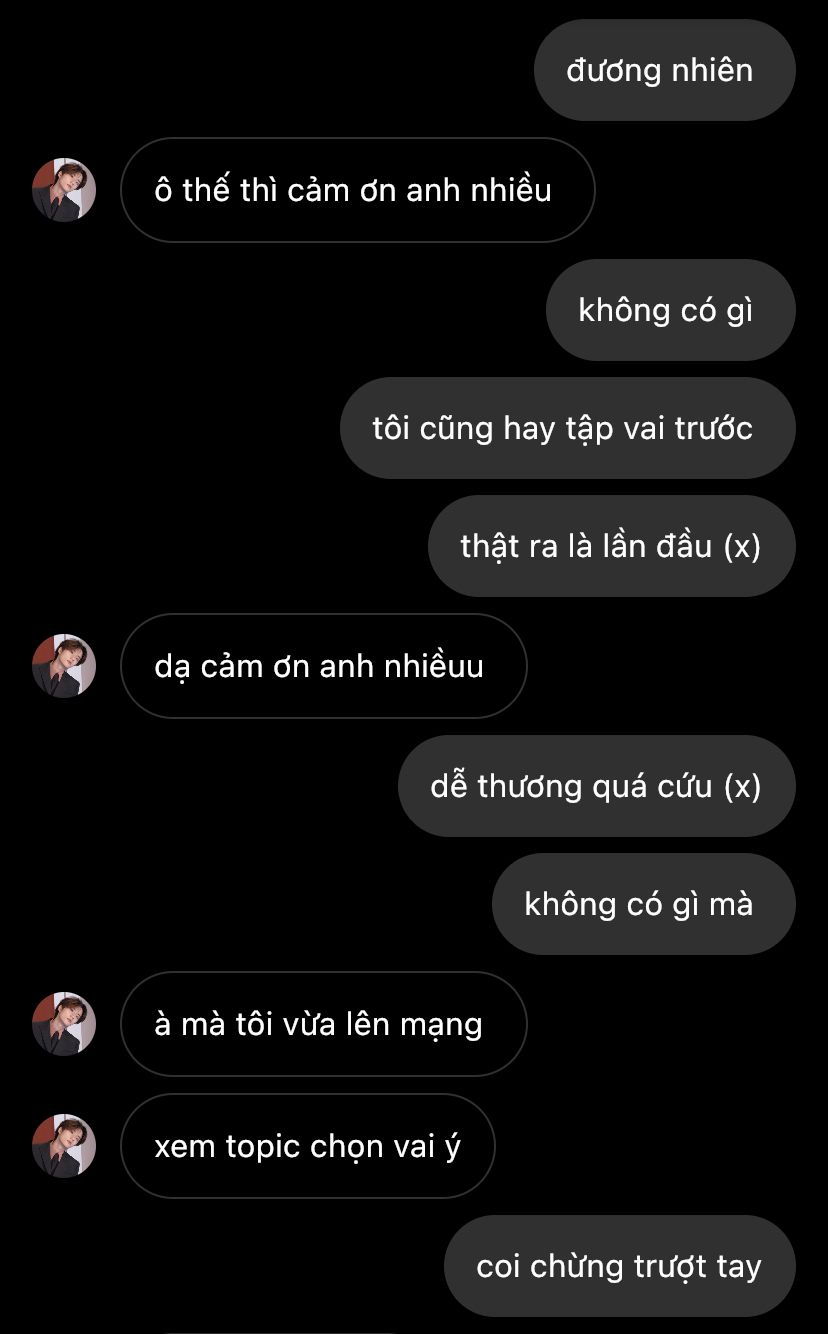Open sender's avatar beside "ô thế thì cảm ơn anh nhiều"
This screenshot has width=828, height=1334.
(x=64, y=190)
